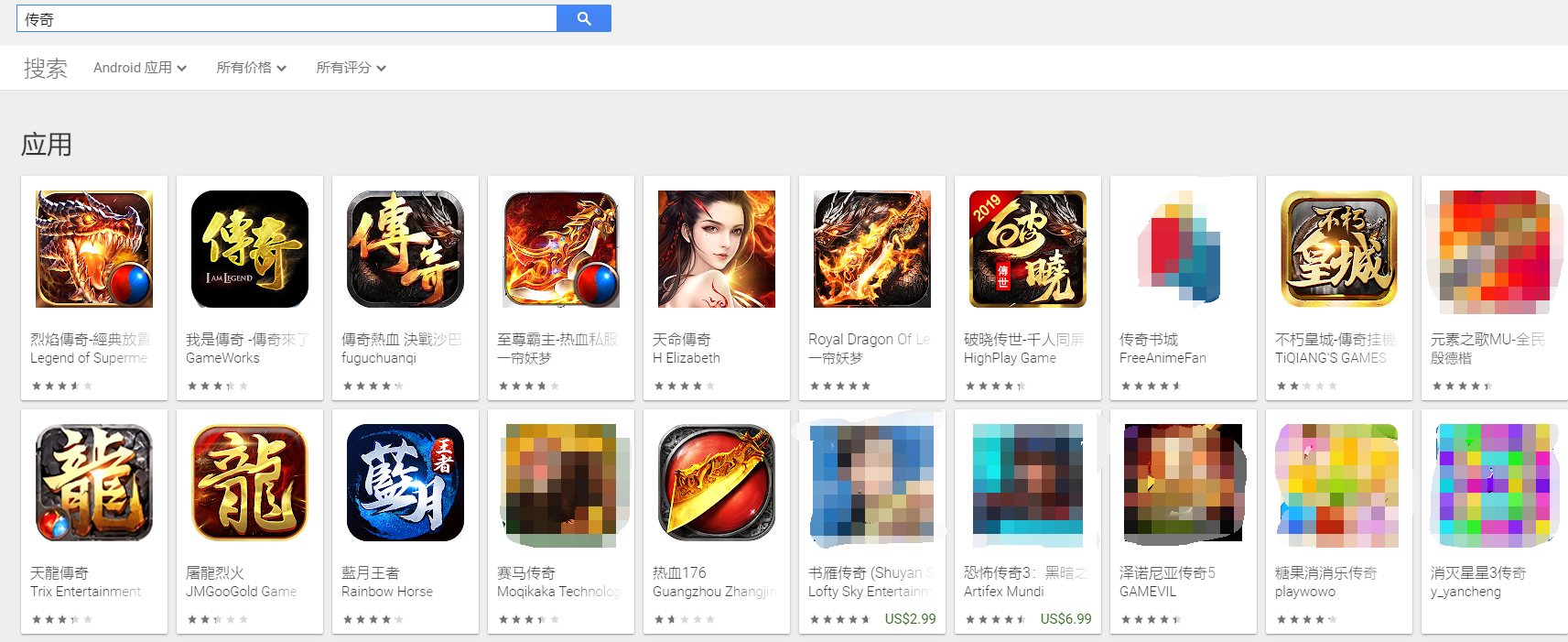Open the Royal Dragon Of Le app

(x=872, y=249)
